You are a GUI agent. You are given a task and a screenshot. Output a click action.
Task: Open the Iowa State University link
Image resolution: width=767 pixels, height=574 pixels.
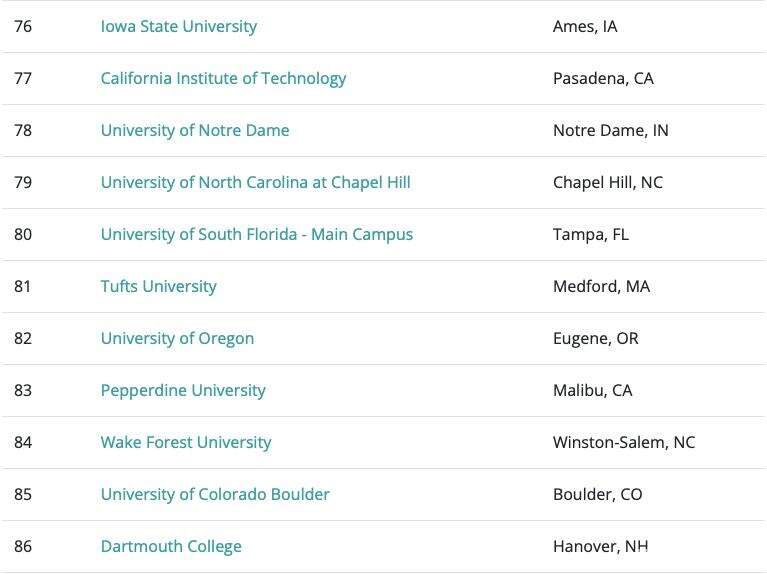point(178,27)
